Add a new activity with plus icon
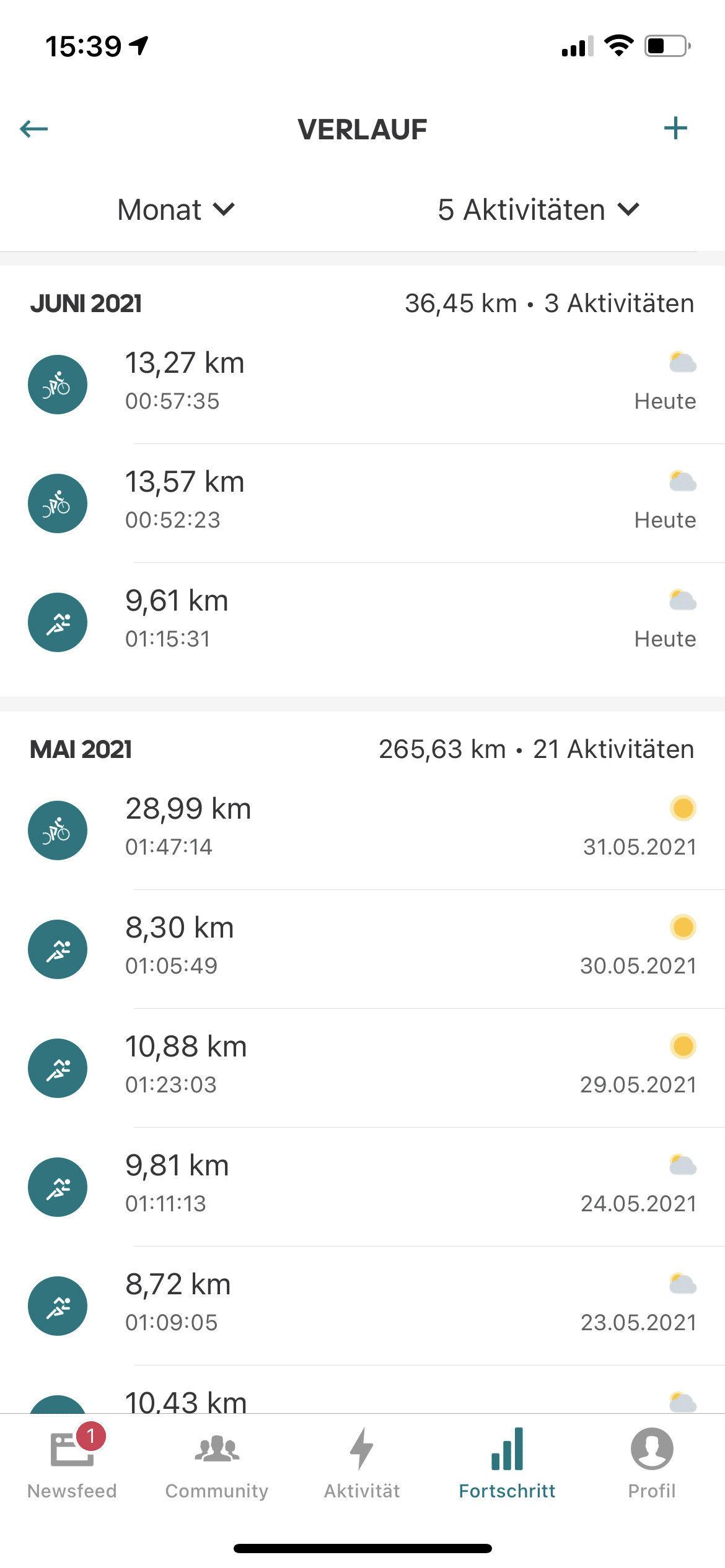 675,128
